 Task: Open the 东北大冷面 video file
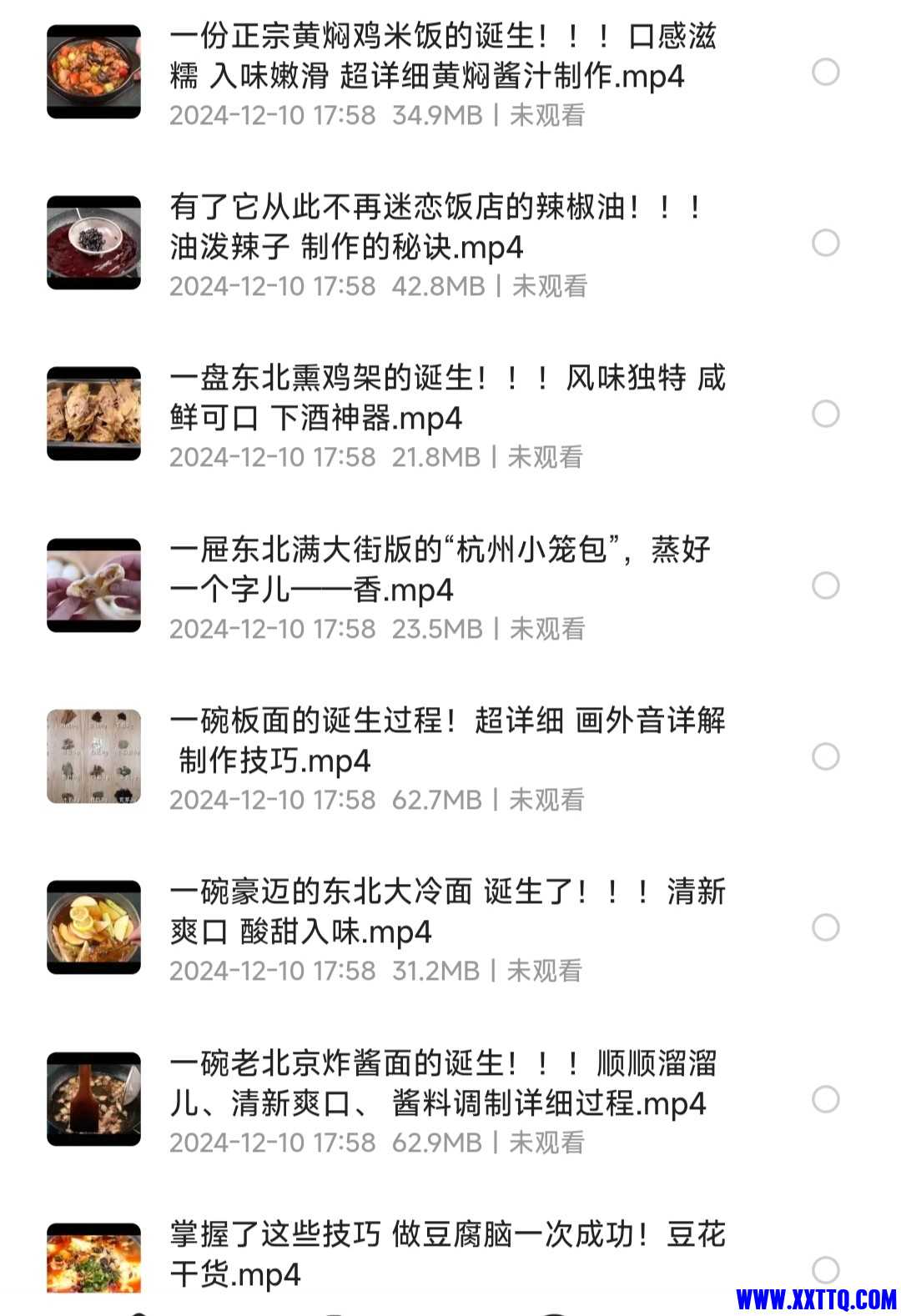tap(442, 912)
